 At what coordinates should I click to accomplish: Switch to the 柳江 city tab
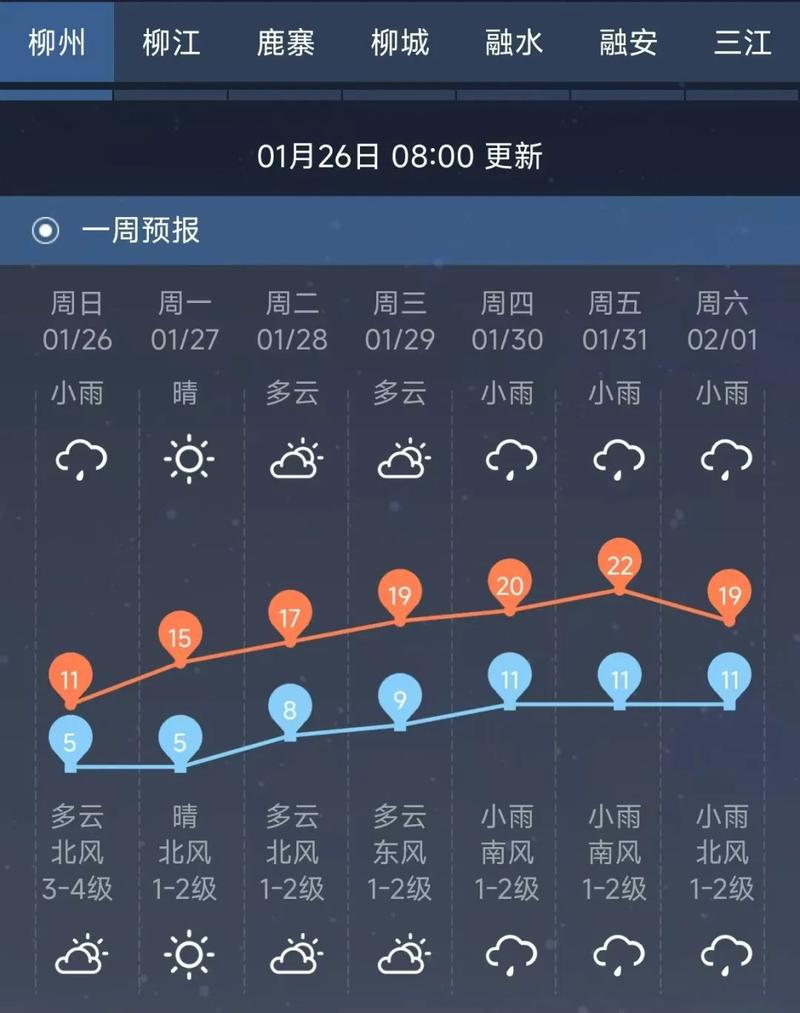pos(170,43)
